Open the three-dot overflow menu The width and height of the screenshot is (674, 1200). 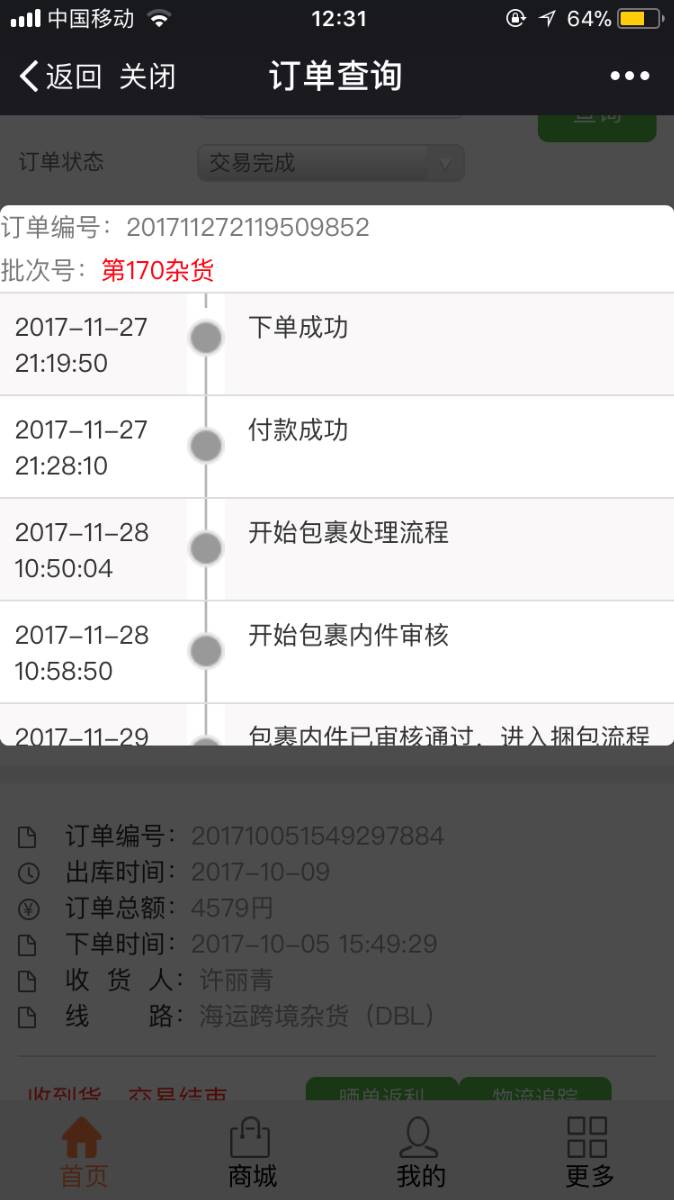click(630, 77)
